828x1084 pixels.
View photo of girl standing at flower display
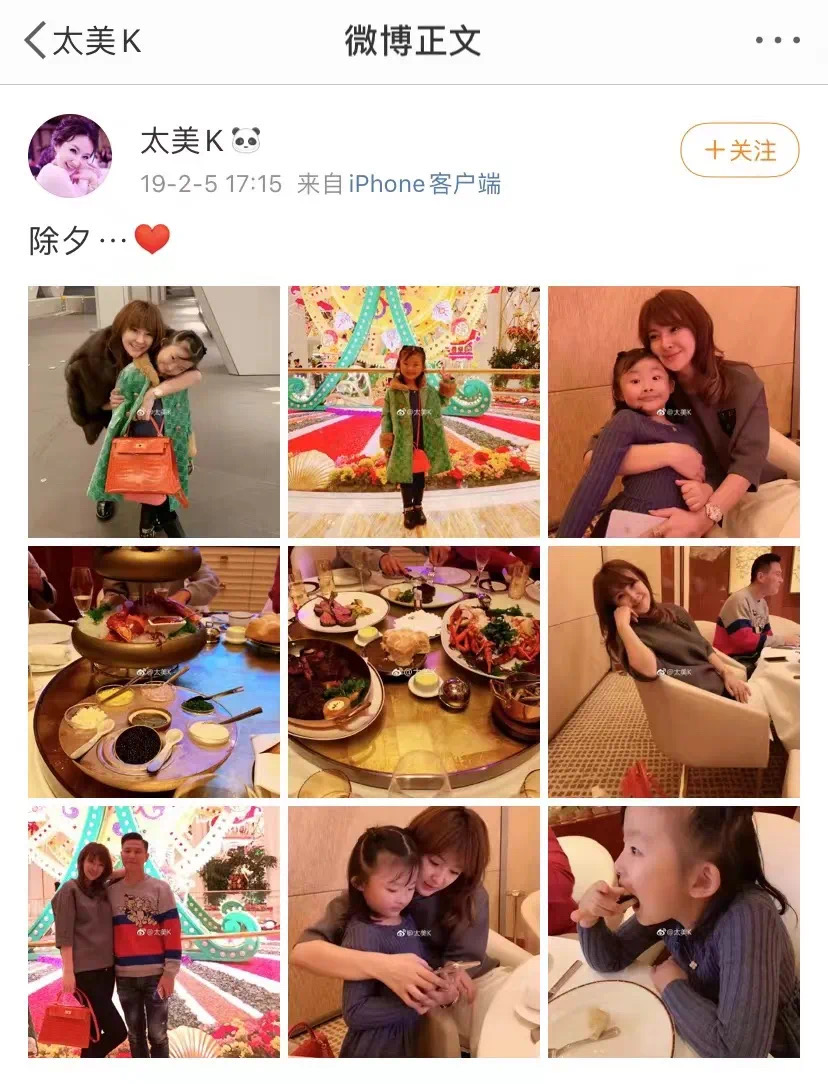414,412
